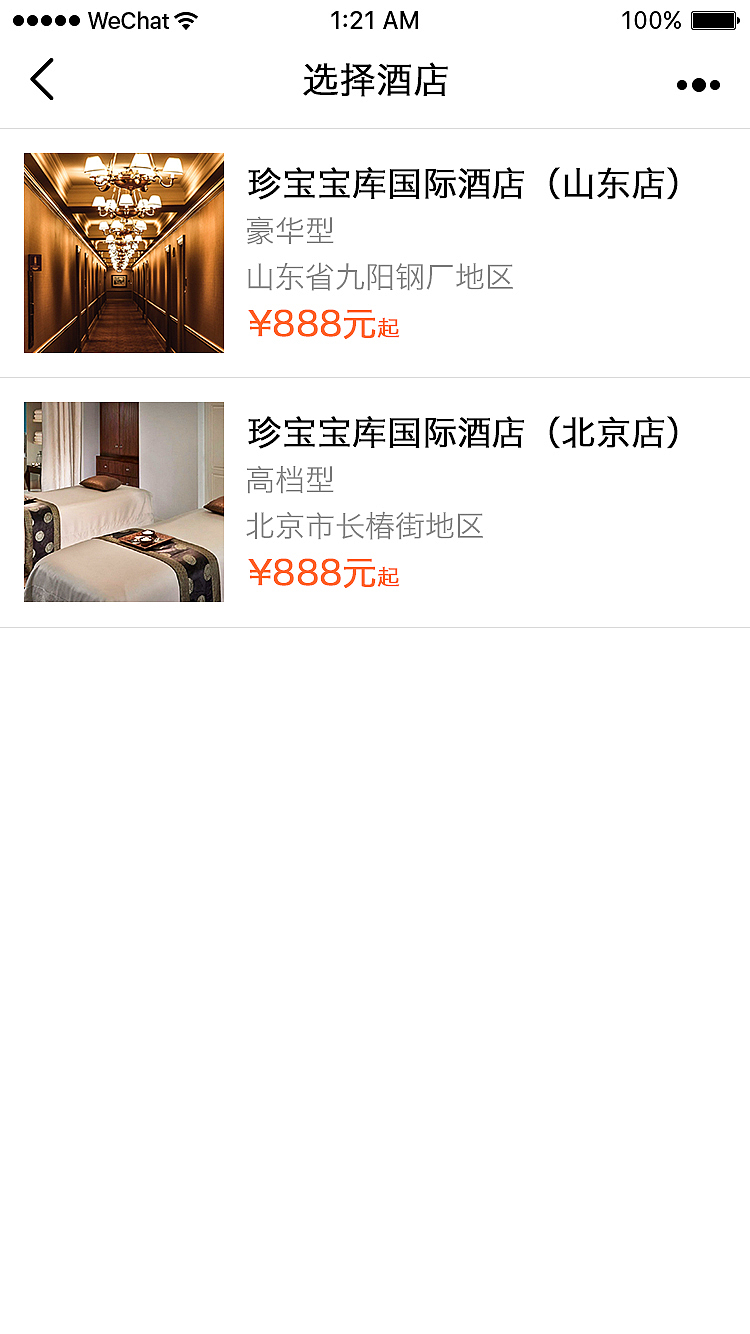Tap the 豪华型 rating label
Screen dimensions: 750x1334
click(292, 231)
